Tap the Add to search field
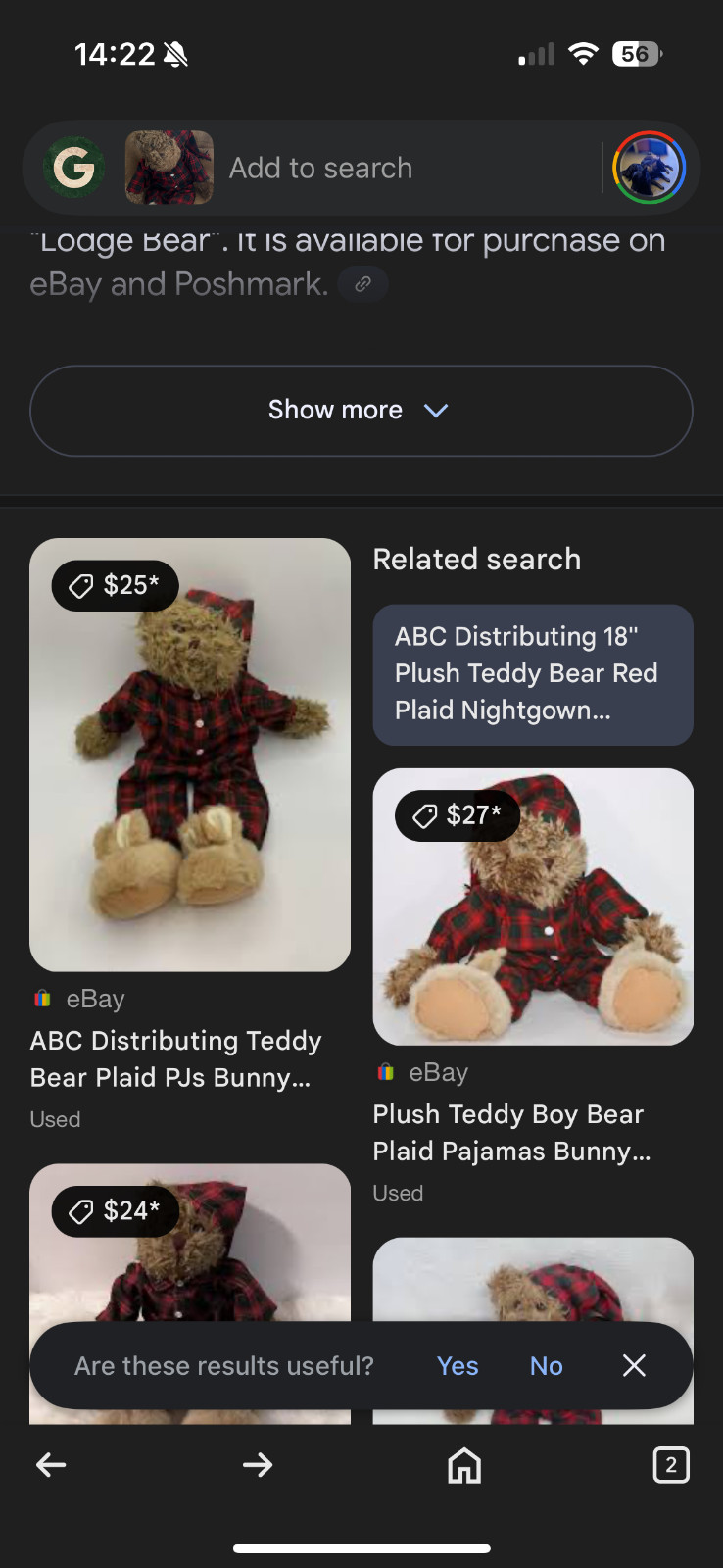The image size is (723, 1568). [x=321, y=168]
